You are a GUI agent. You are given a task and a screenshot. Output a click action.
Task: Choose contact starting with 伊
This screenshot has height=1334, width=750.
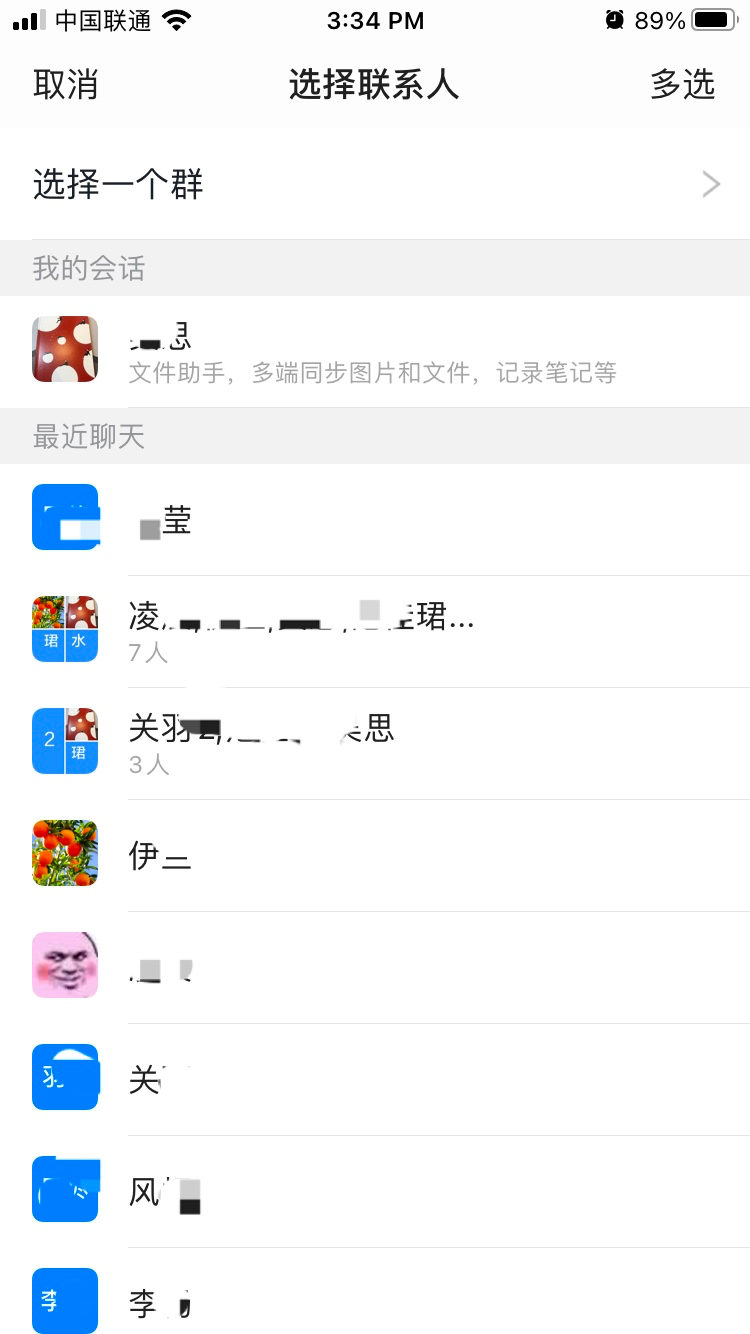[x=375, y=855]
